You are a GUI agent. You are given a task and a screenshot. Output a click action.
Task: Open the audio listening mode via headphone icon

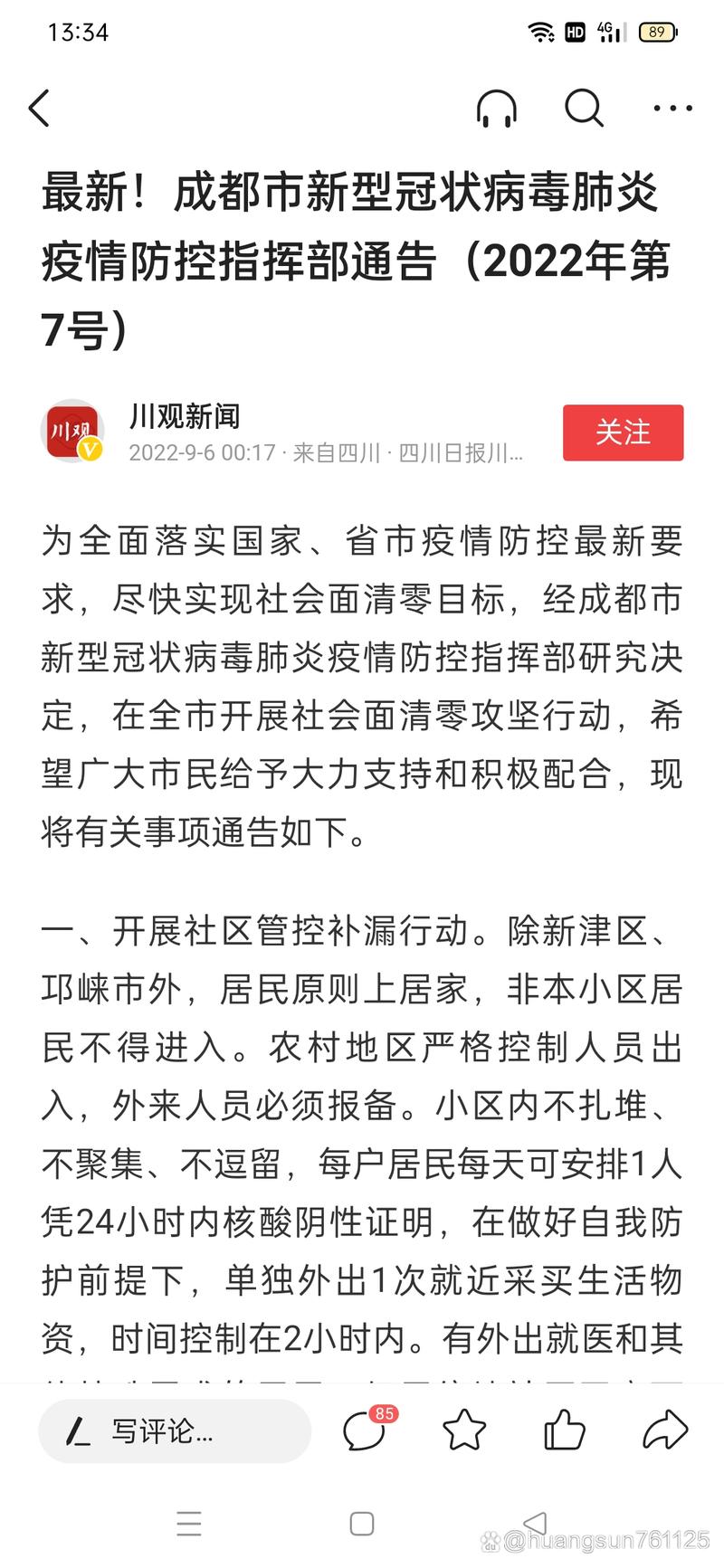[x=498, y=108]
